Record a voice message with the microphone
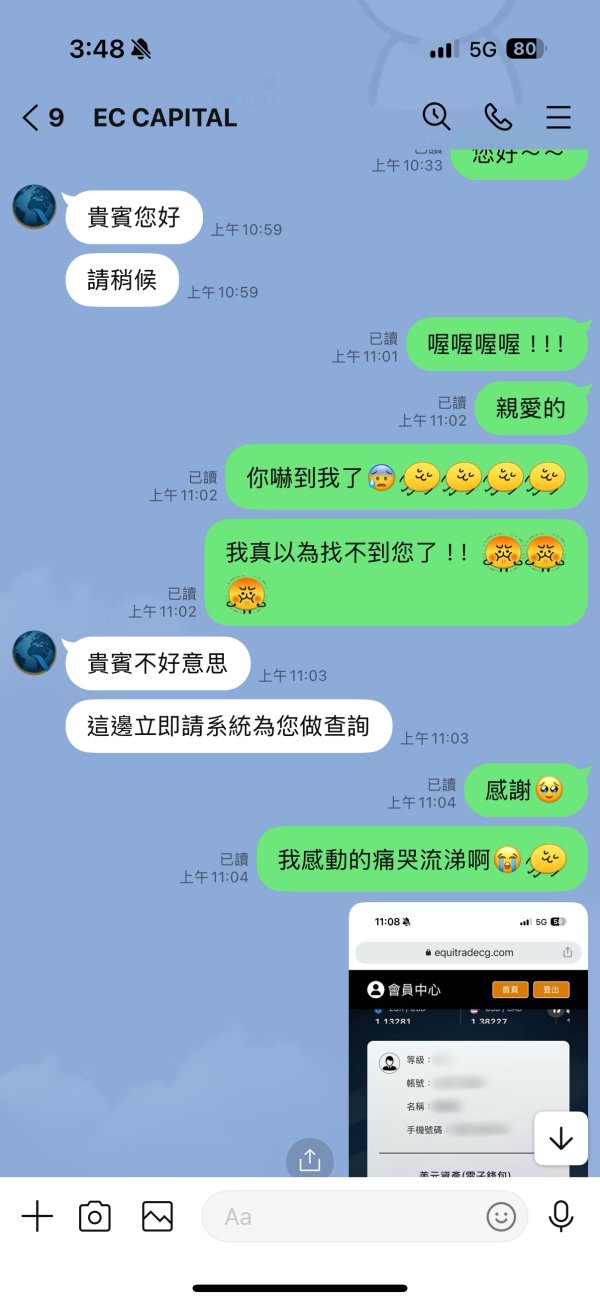Screen dimensions: 600x1304 tap(561, 1216)
